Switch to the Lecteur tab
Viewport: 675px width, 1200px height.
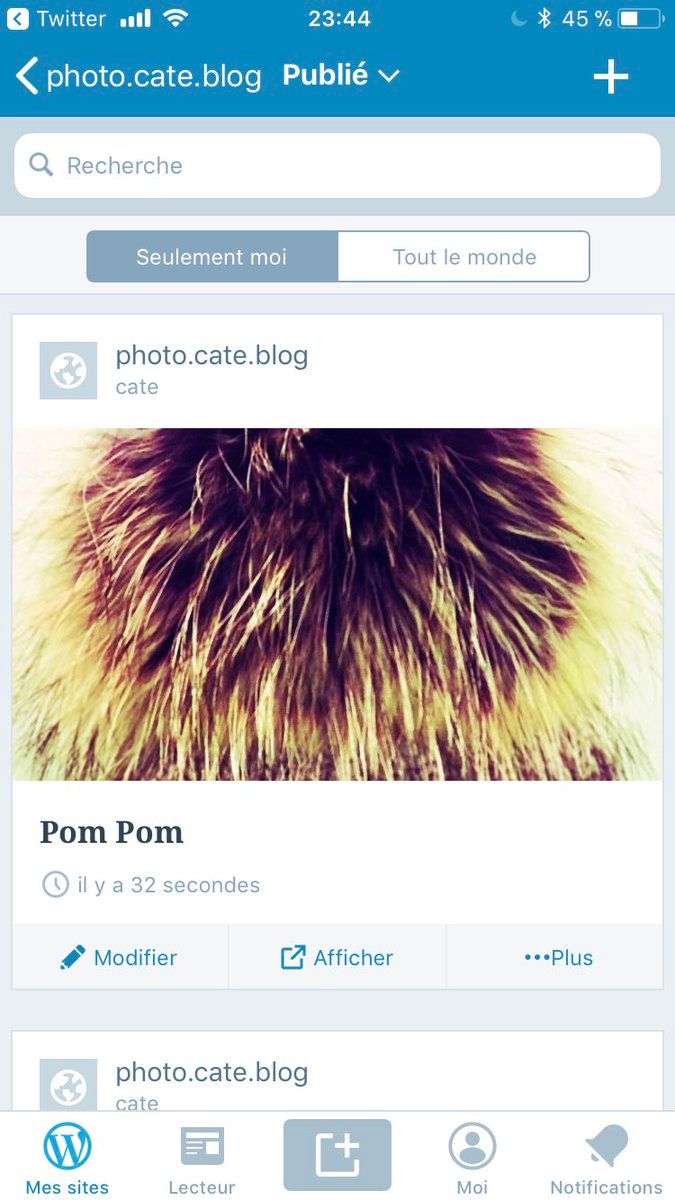(x=202, y=1159)
